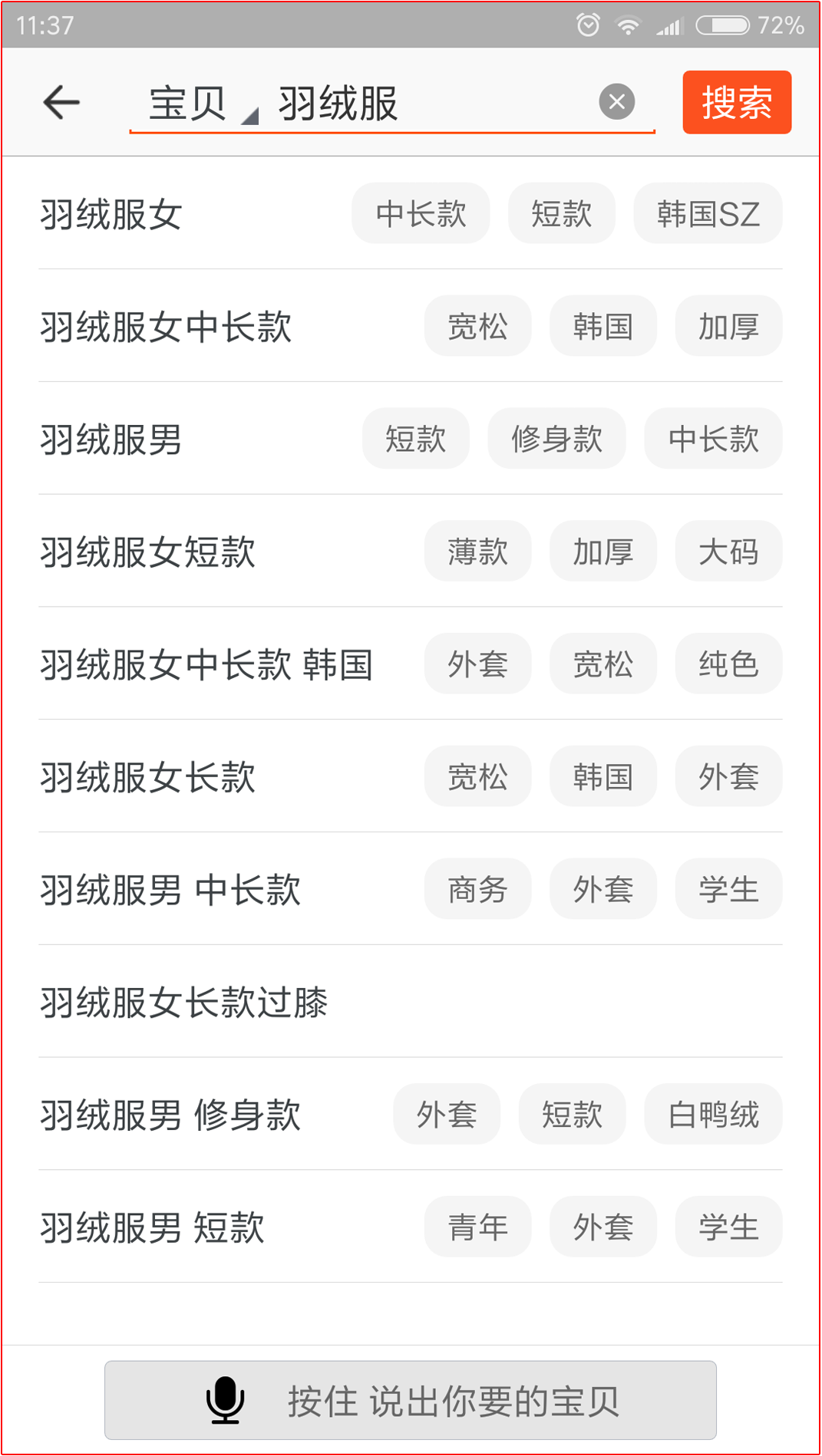Viewport: 822px width, 1456px height.
Task: Tap the 白鸭绒 chip
Action: tap(713, 1115)
